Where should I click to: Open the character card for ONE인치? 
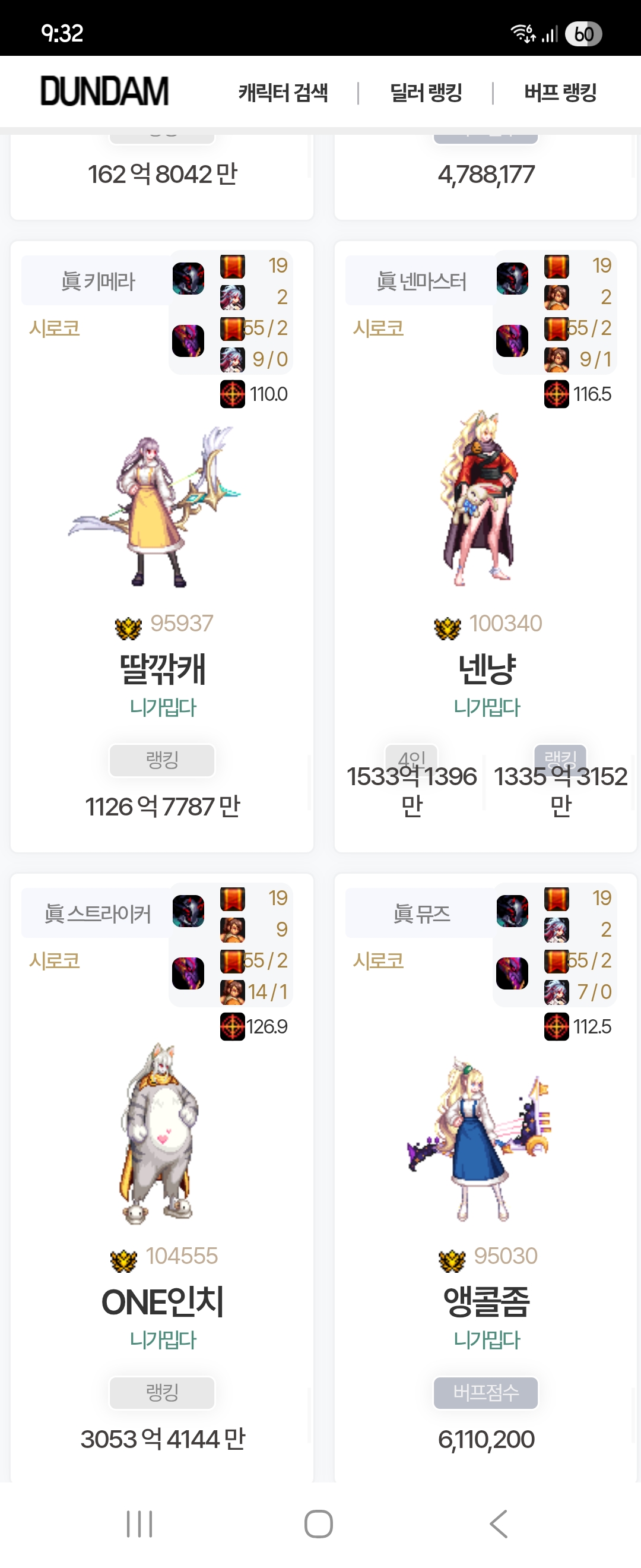coord(162,1301)
